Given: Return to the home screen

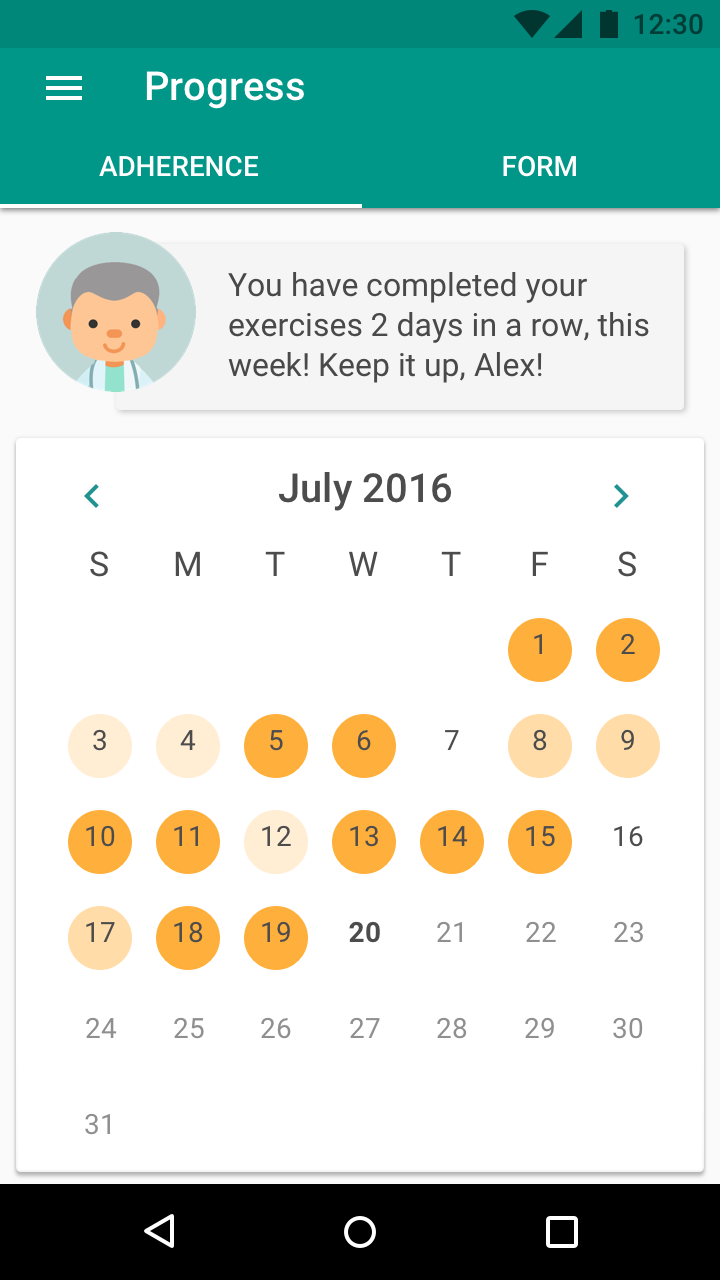Looking at the screenshot, I should pyautogui.click(x=360, y=1232).
